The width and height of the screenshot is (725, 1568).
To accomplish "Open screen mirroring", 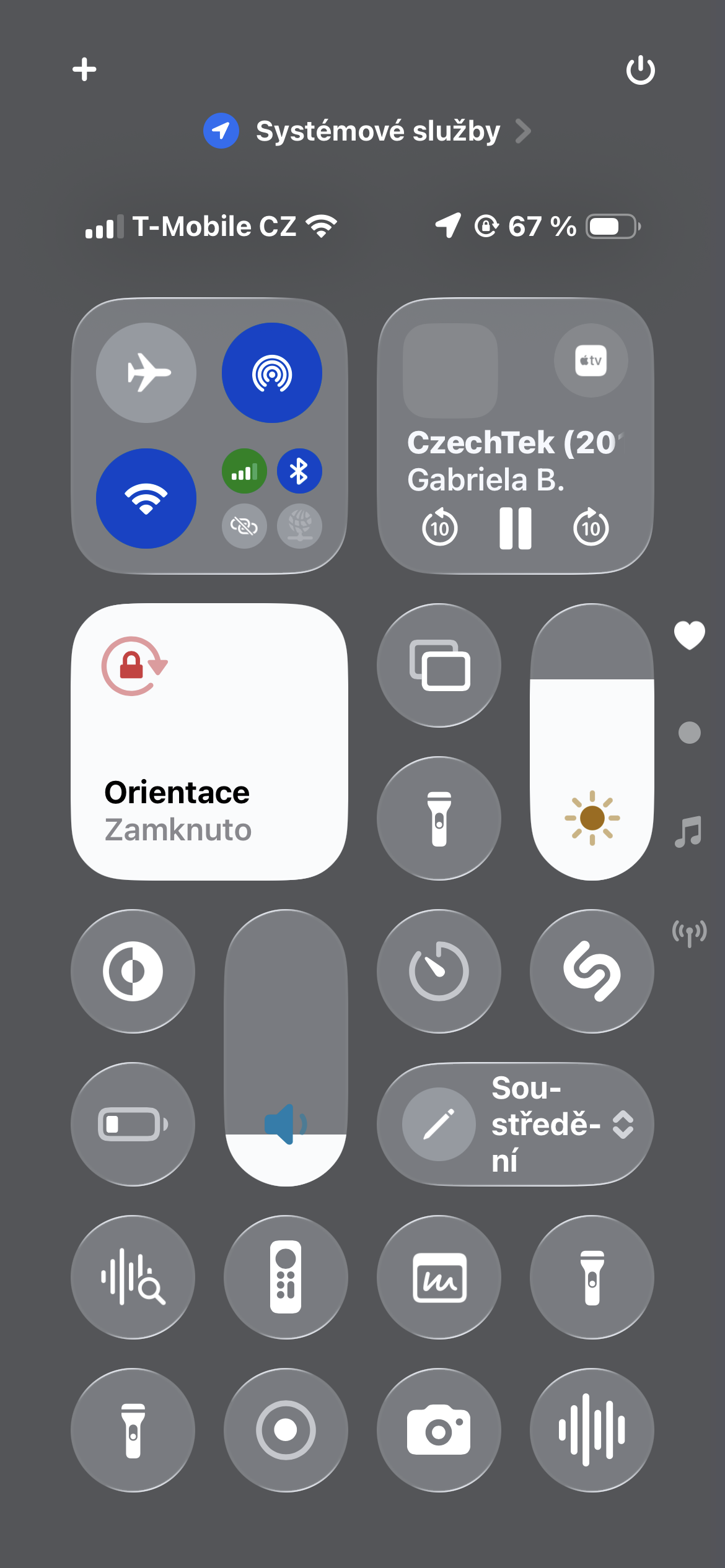I will 439,665.
